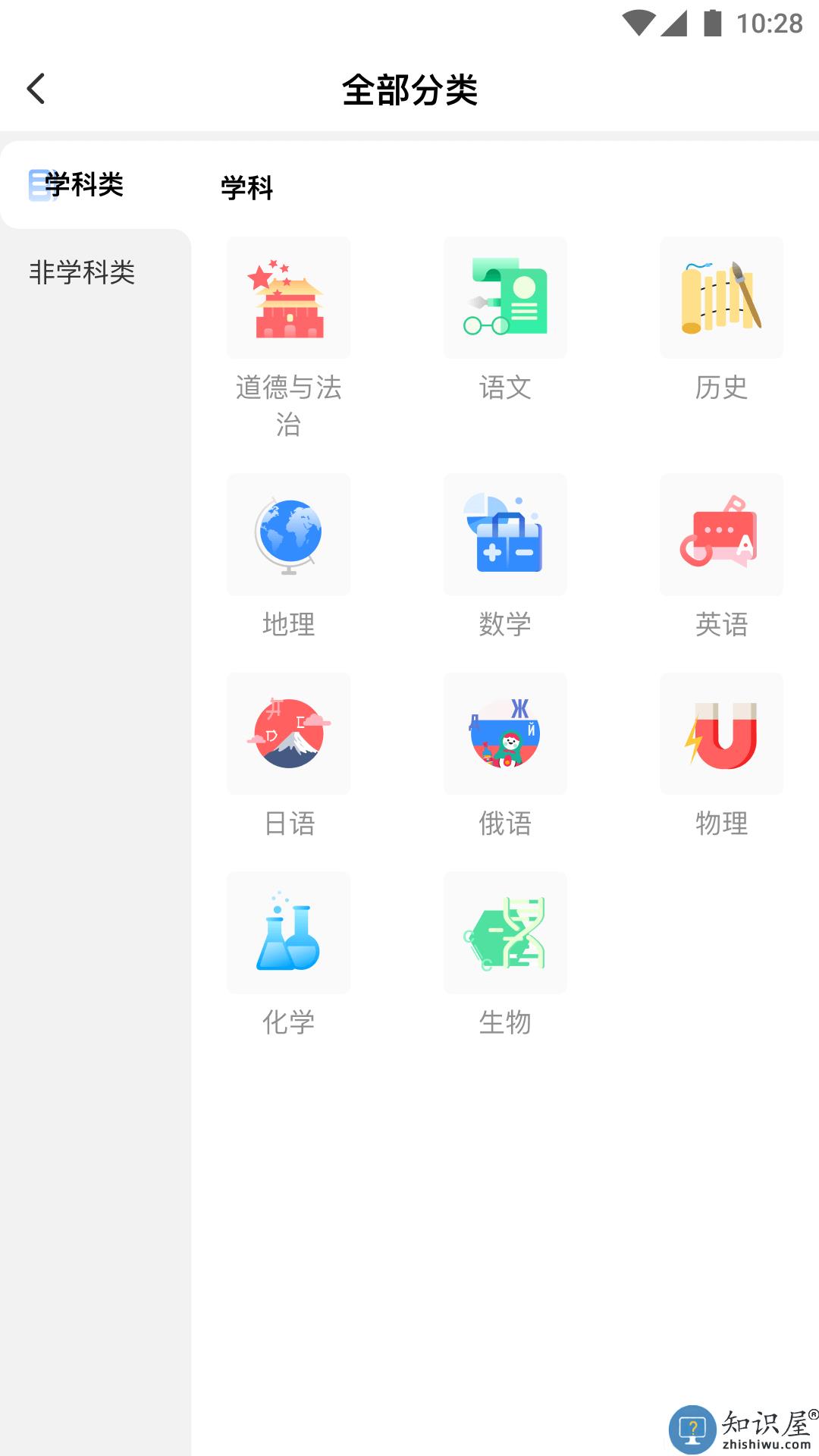Switch to the 非学科类 category tab
Viewport: 819px width, 1456px height.
[x=82, y=272]
